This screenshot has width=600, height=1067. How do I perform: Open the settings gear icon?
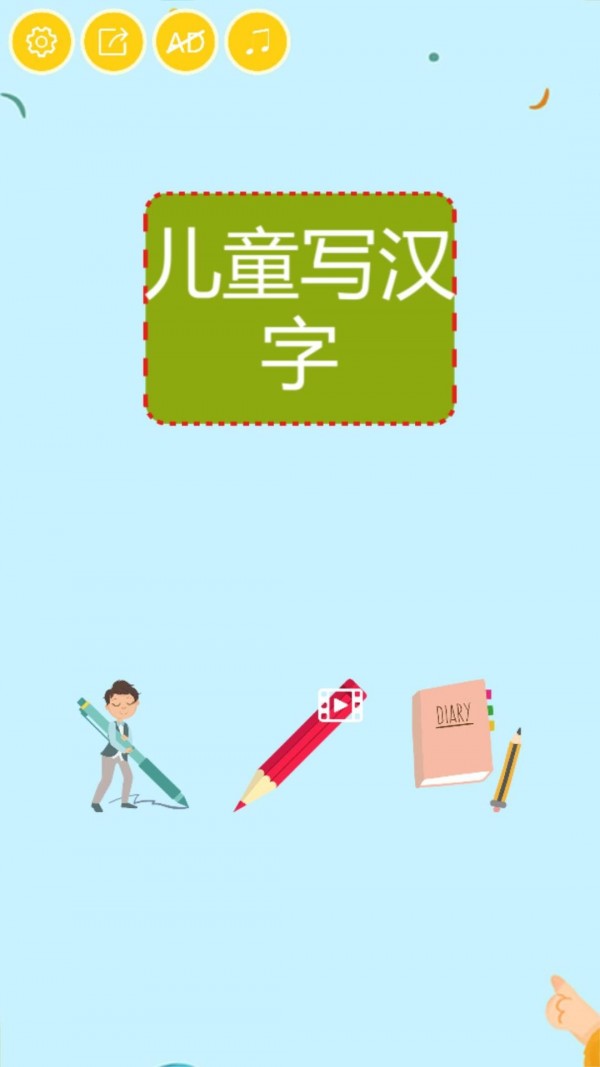click(41, 42)
